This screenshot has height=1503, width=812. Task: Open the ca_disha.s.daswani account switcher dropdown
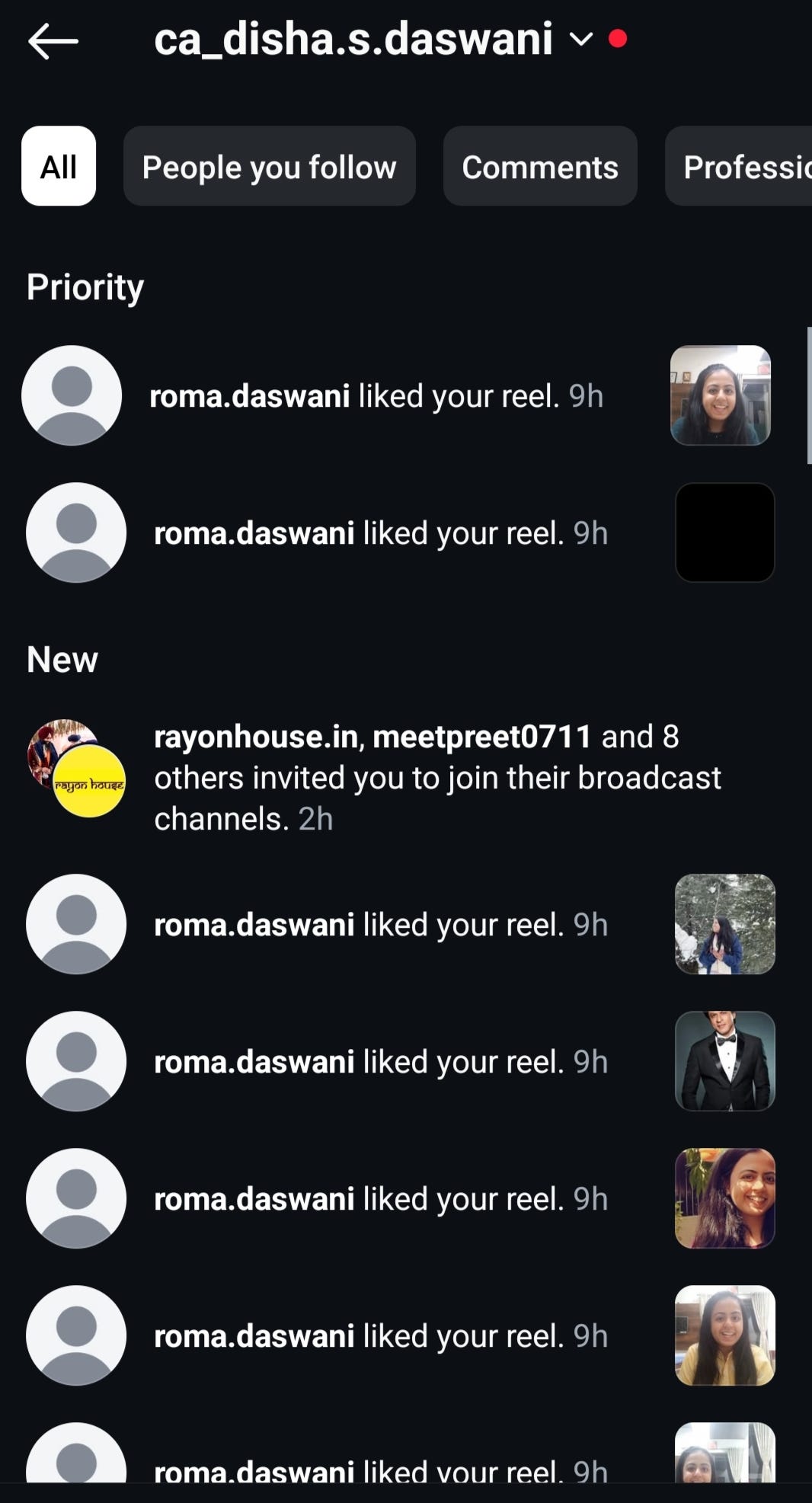pyautogui.click(x=581, y=39)
